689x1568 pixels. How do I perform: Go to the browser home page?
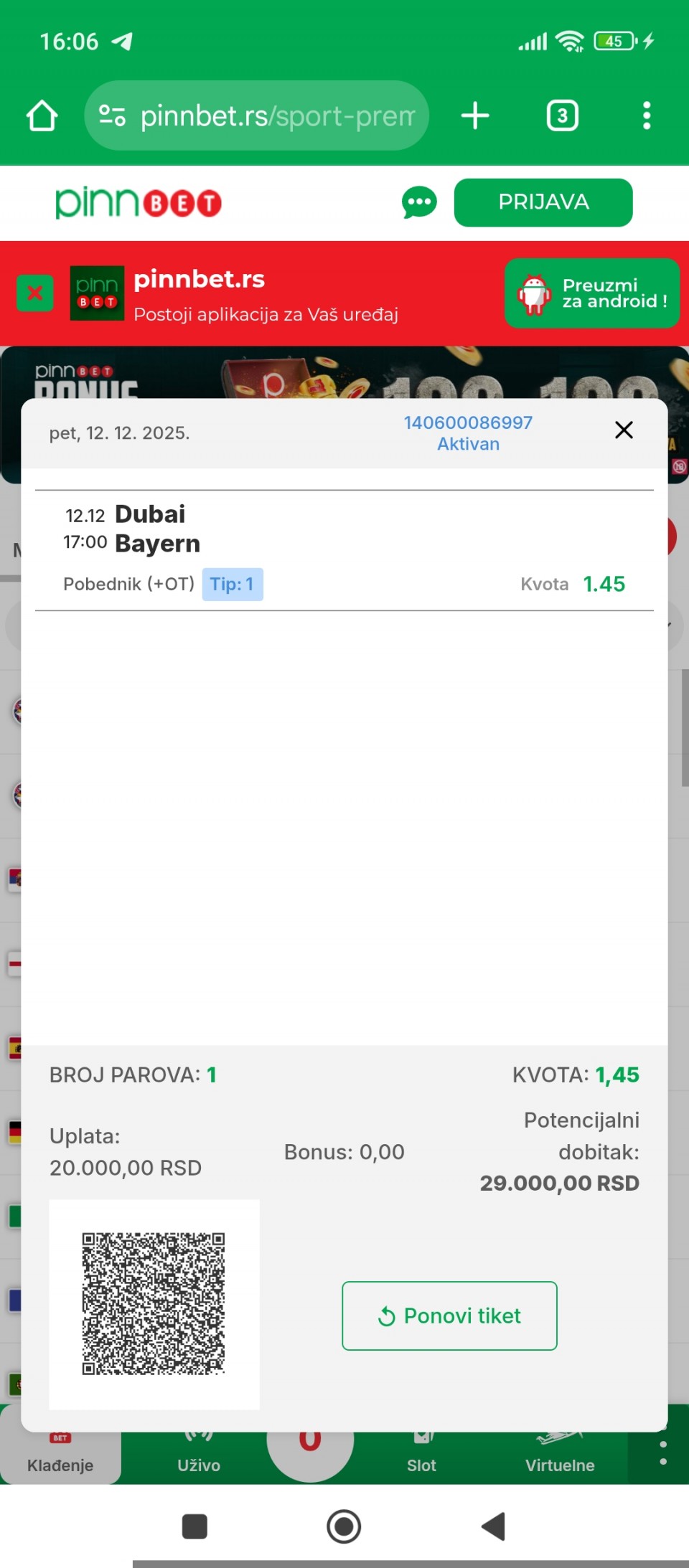coord(42,115)
